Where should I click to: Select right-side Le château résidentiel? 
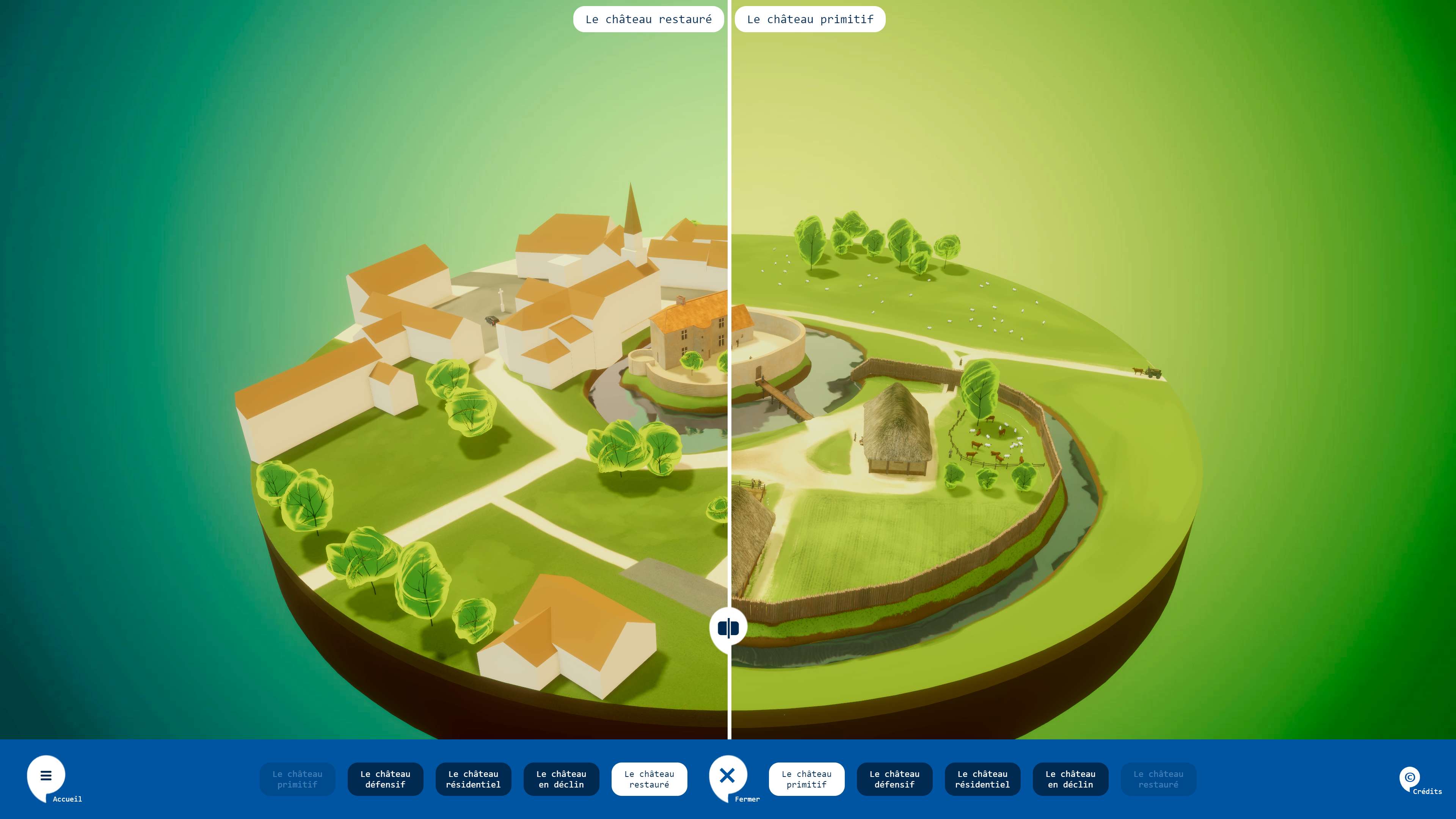tap(982, 779)
